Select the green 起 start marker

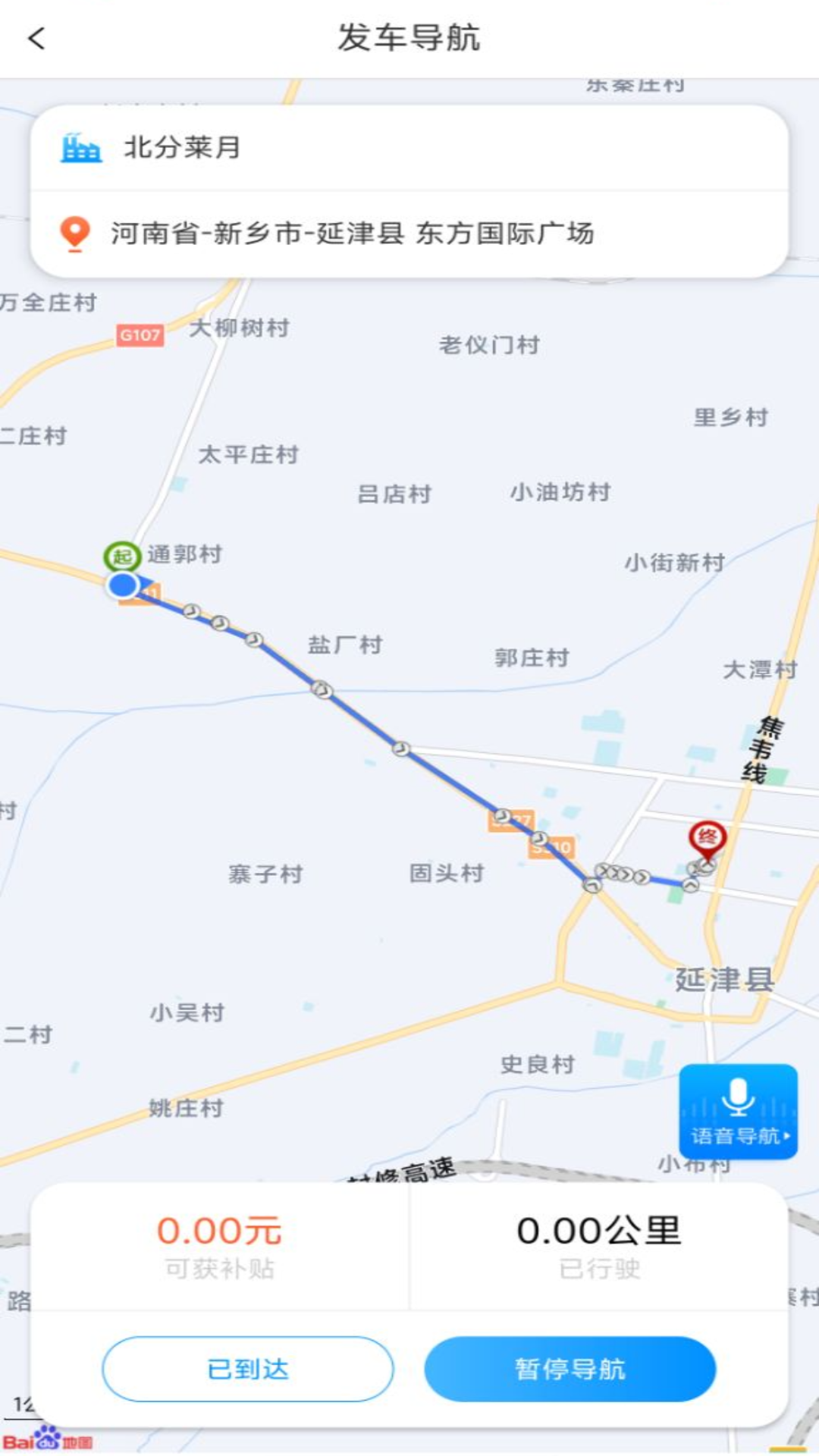[121, 557]
